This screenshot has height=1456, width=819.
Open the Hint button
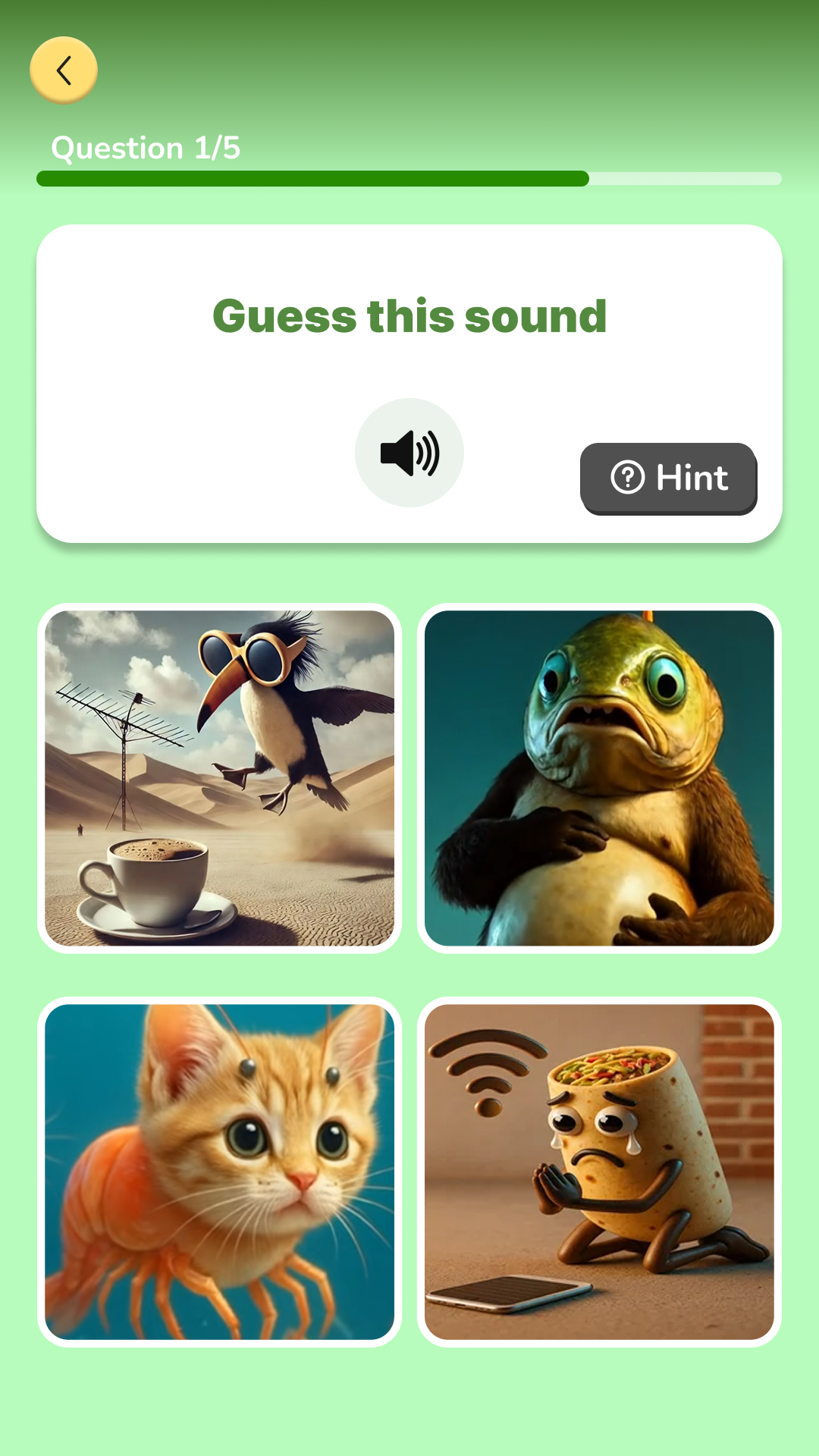coord(669,479)
